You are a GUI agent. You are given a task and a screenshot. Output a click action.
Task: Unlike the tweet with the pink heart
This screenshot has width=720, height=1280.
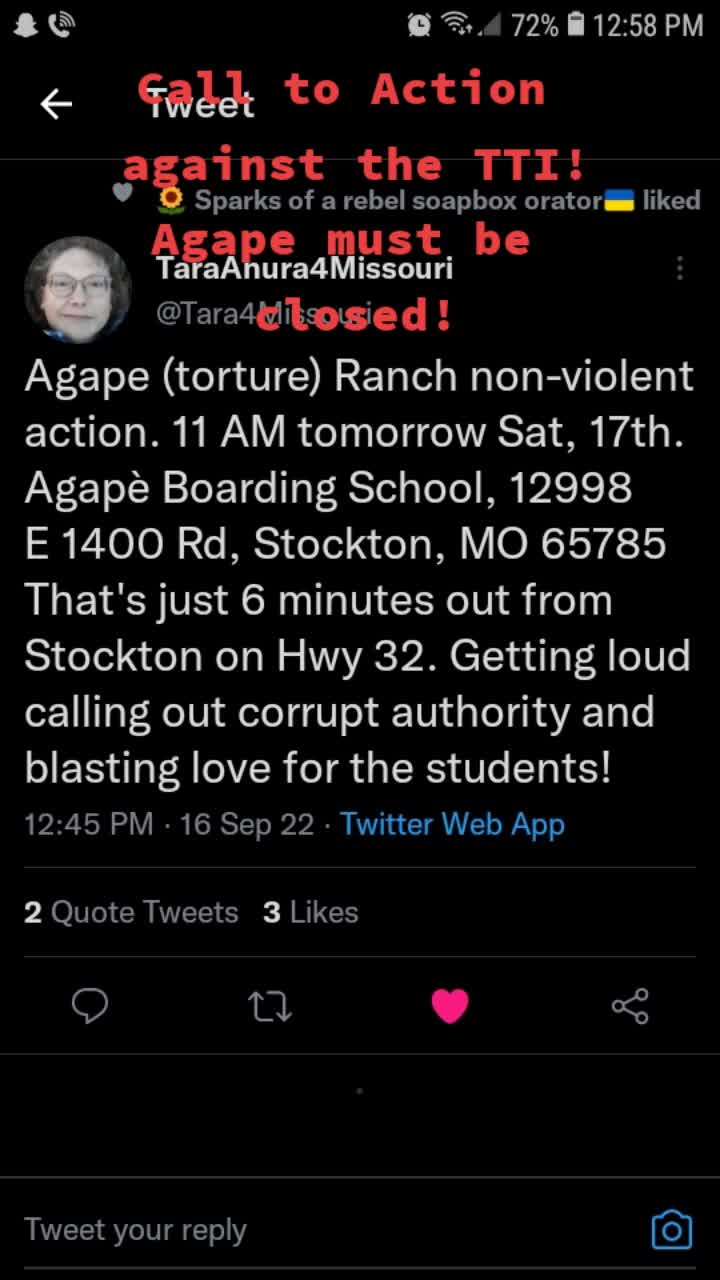coord(450,1006)
